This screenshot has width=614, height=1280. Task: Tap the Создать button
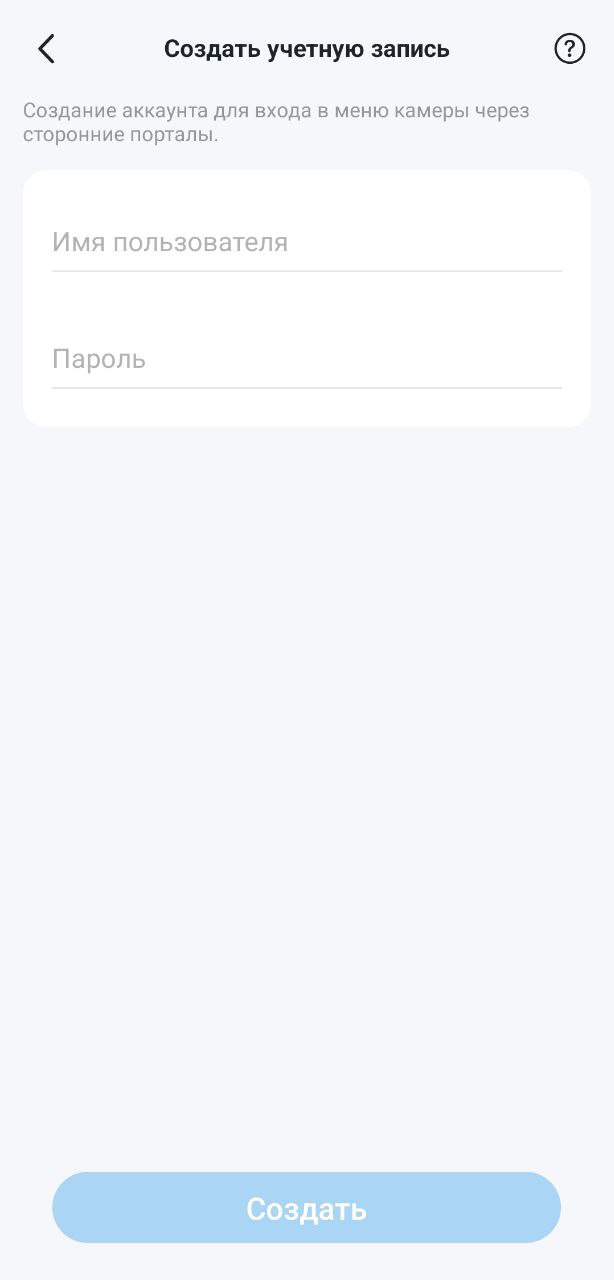click(x=306, y=1208)
